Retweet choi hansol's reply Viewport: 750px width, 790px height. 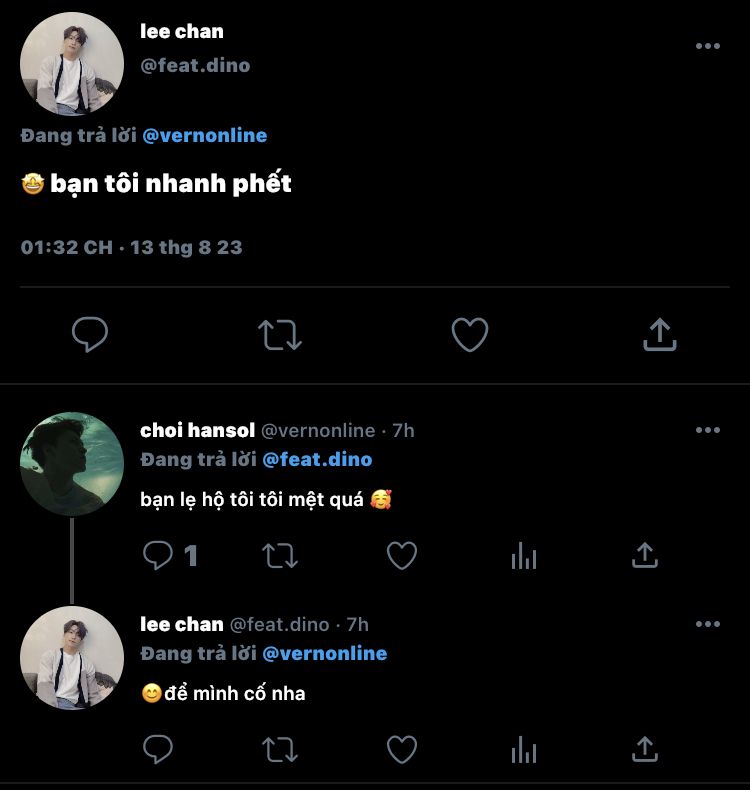click(x=280, y=555)
